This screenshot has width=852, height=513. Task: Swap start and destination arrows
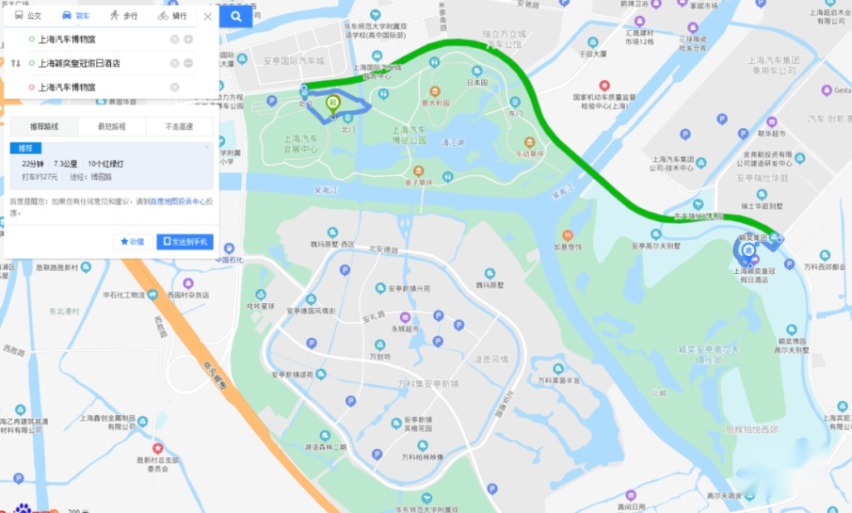tap(15, 63)
